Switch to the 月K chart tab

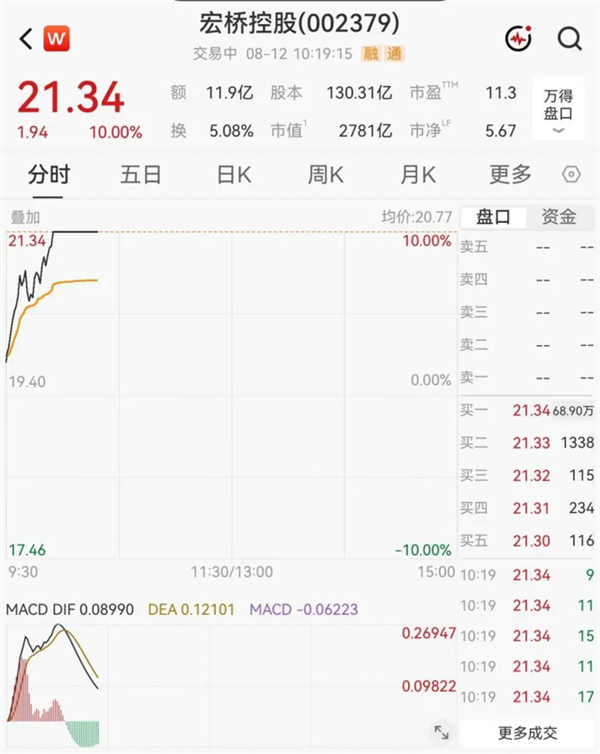[418, 175]
